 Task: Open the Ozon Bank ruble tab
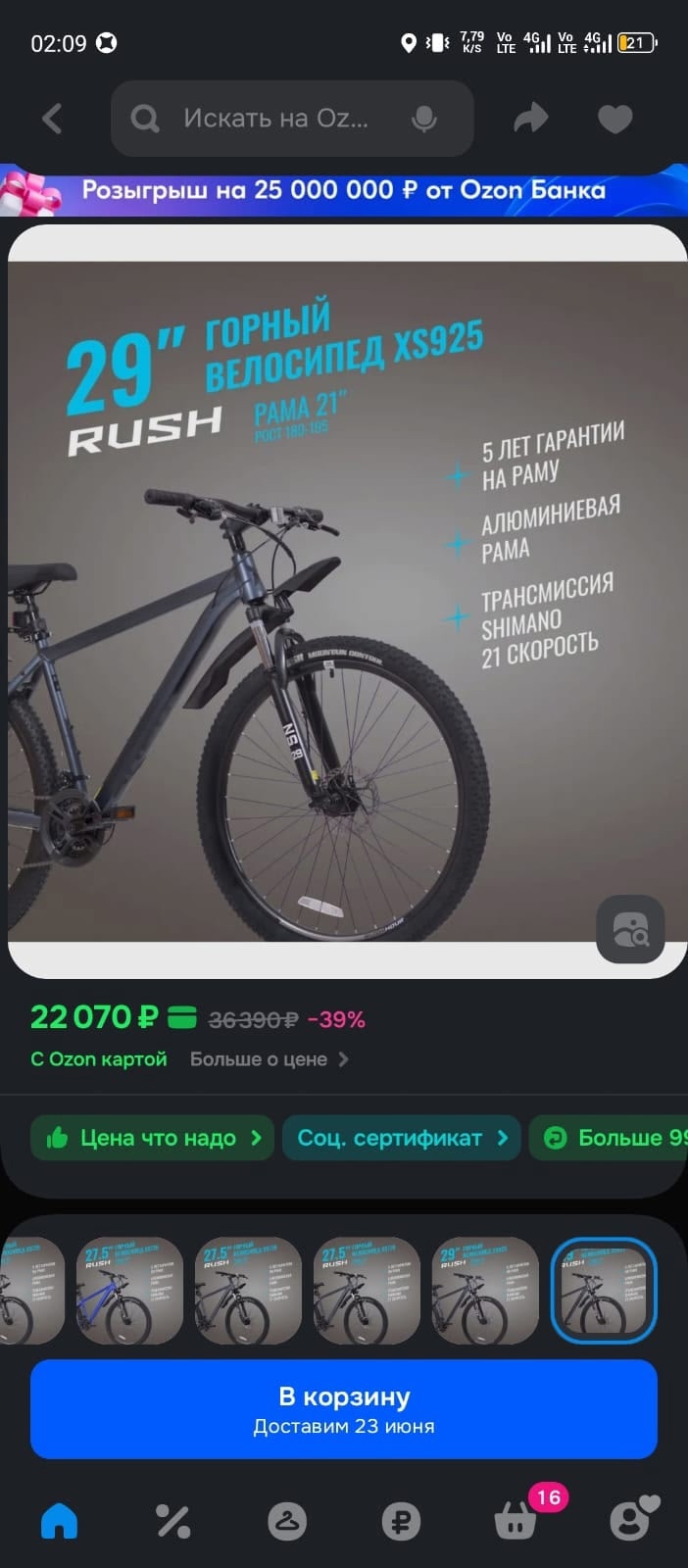pyautogui.click(x=401, y=1521)
